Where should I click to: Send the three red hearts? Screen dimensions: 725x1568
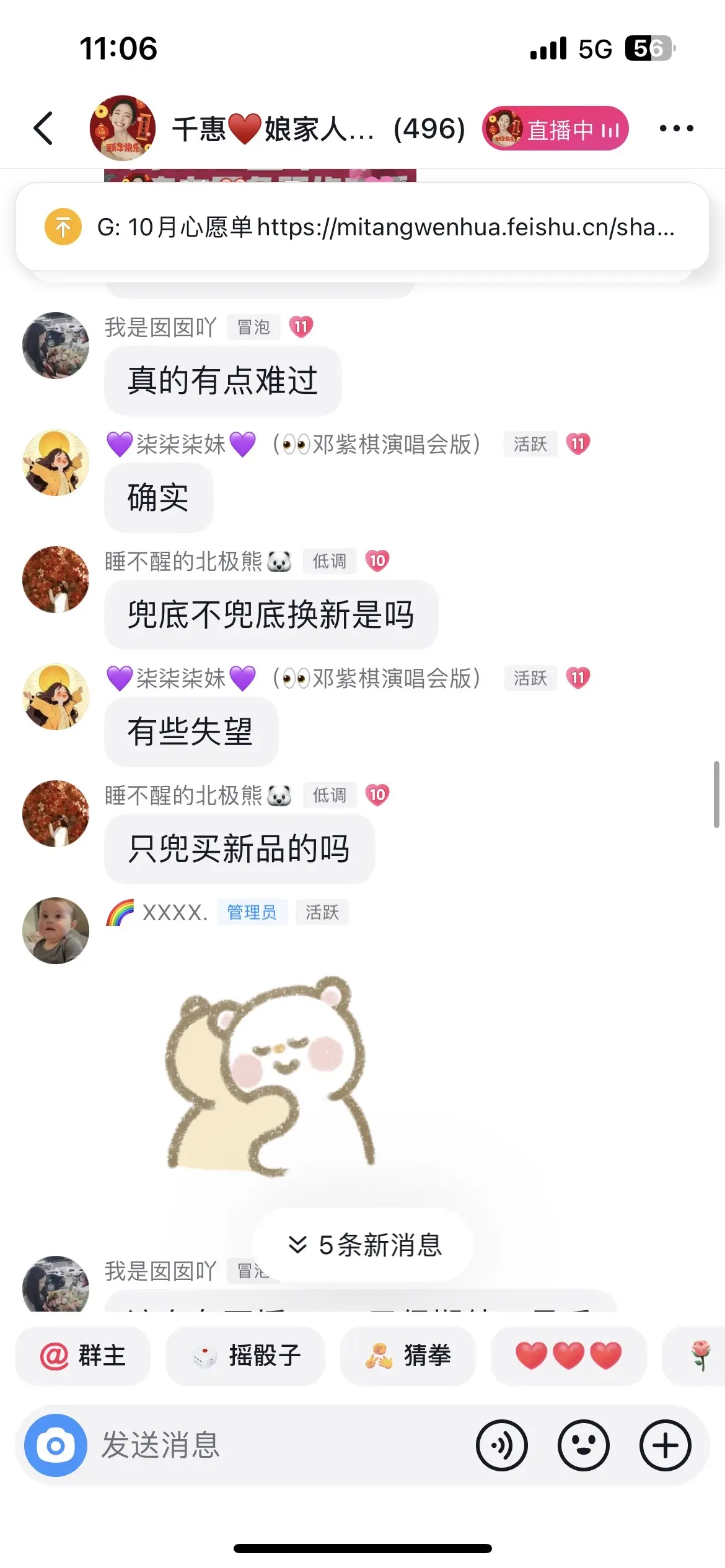568,1356
